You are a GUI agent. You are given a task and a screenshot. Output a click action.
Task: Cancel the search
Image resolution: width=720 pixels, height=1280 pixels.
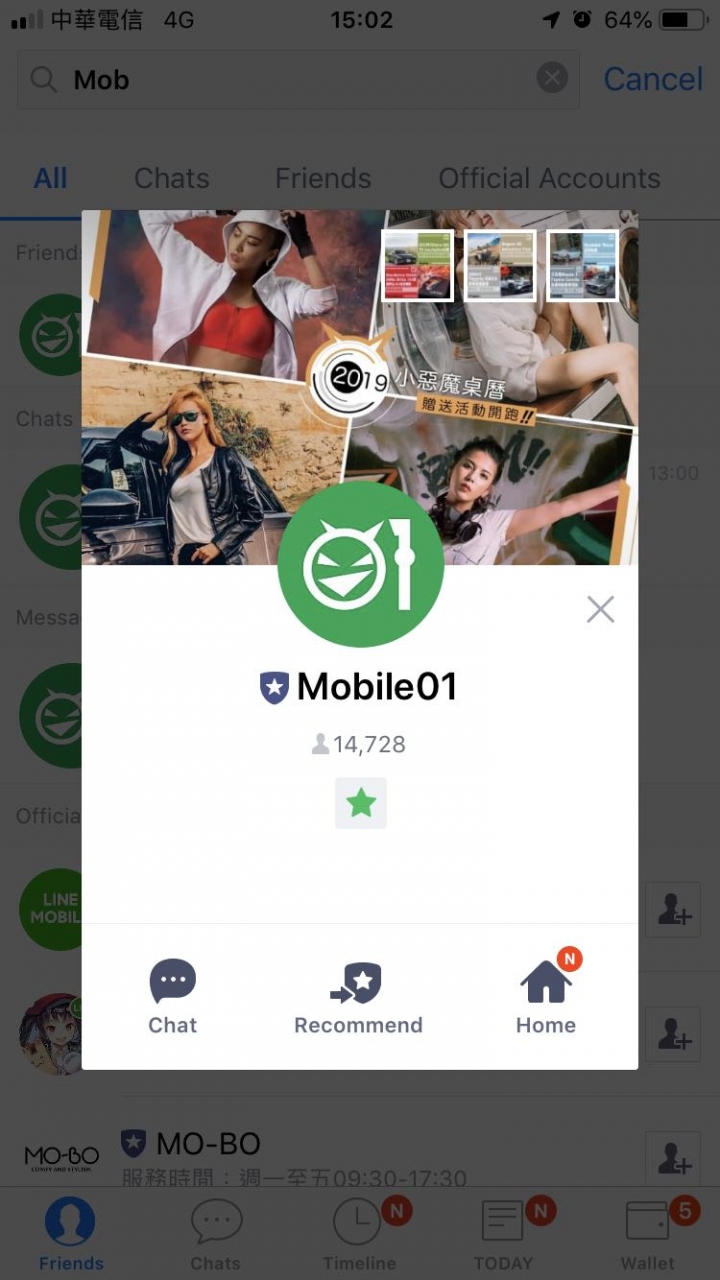click(653, 79)
